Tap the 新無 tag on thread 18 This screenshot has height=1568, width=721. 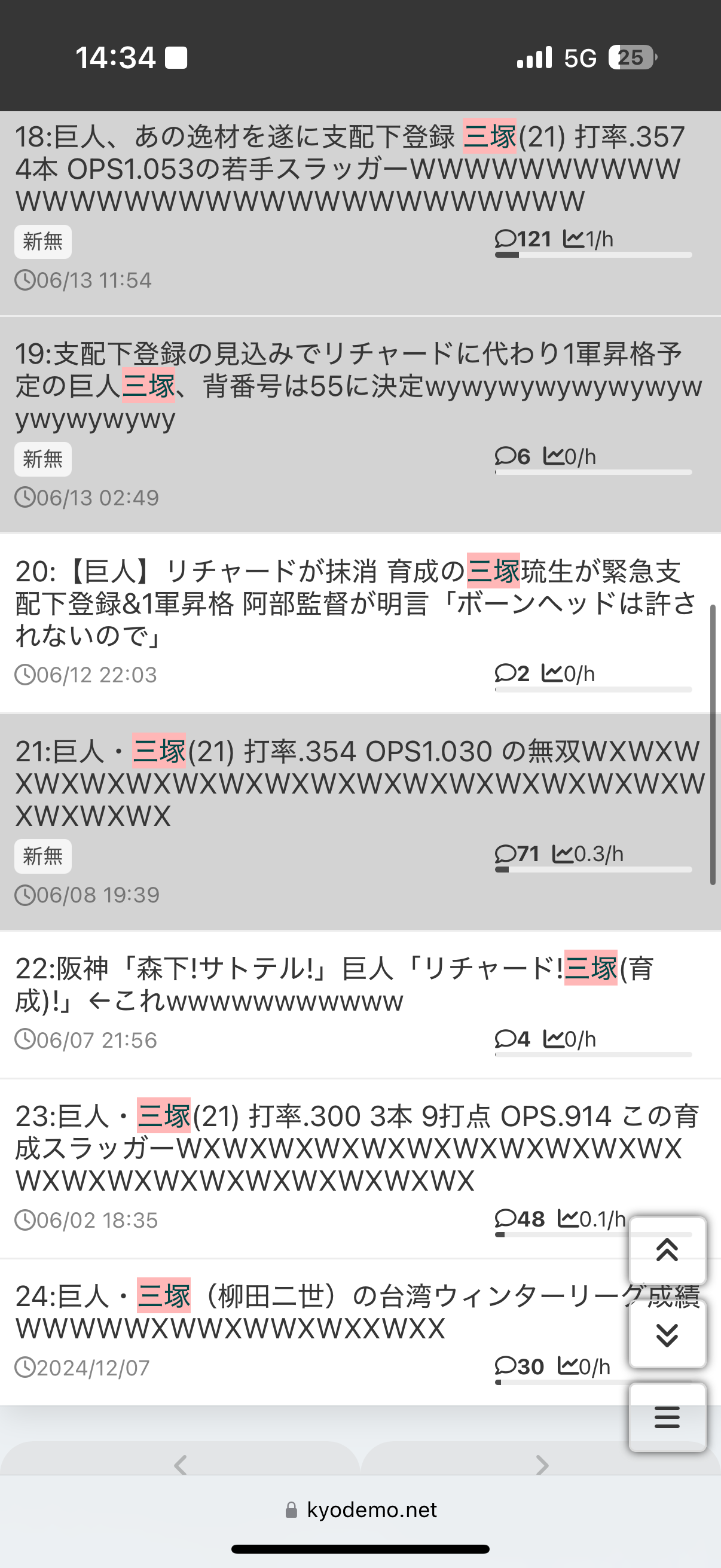[43, 242]
